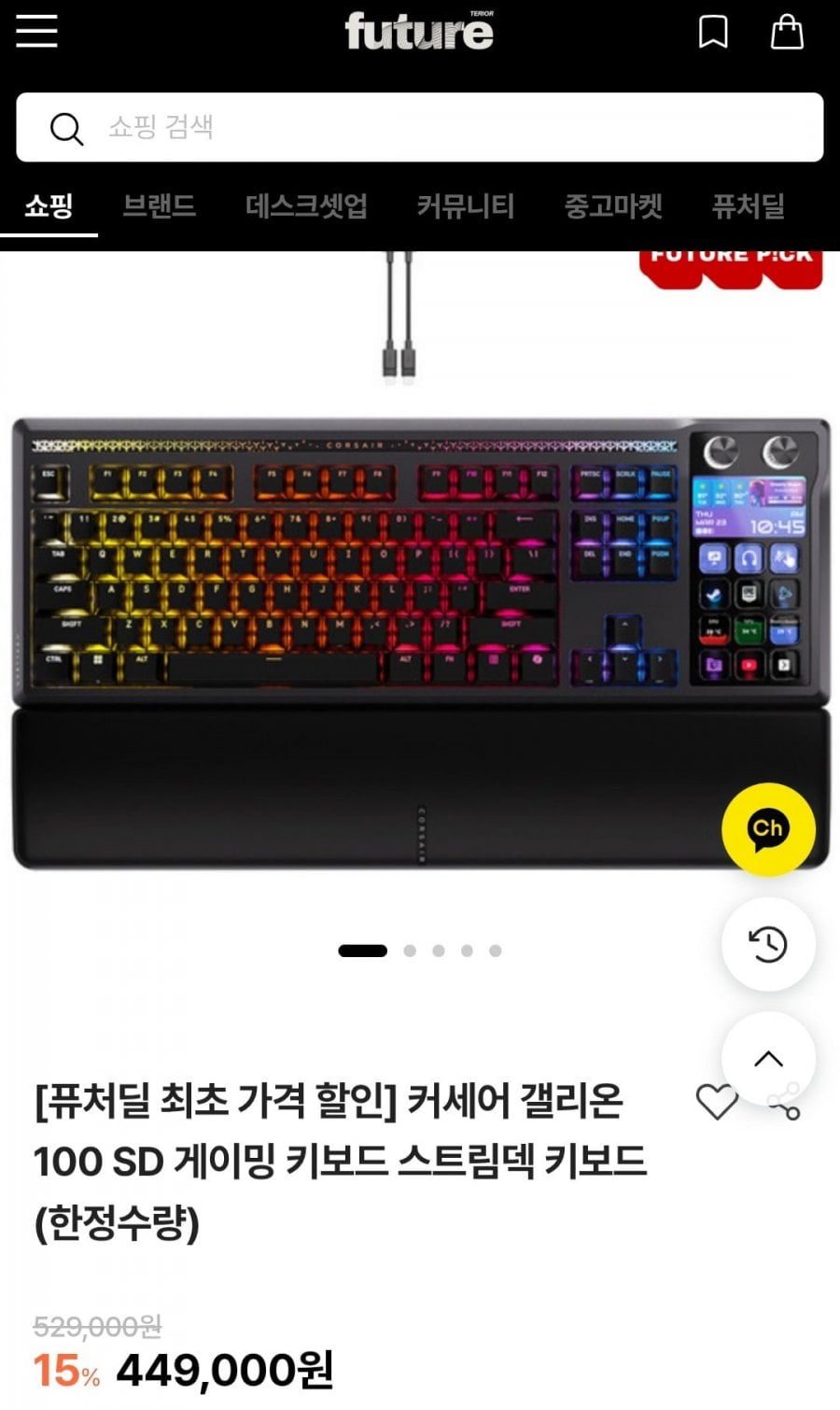This screenshot has height=1410, width=840.
Task: Switch to the 데스크셋업 tab
Action: click(x=306, y=205)
